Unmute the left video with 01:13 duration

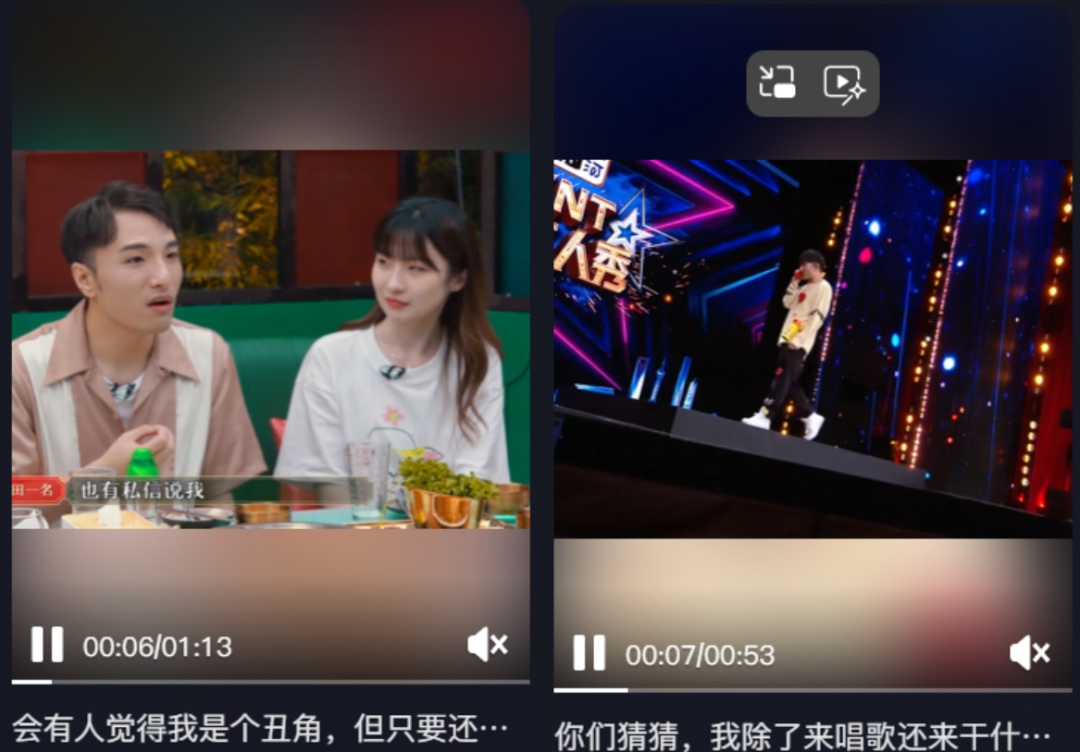pos(487,645)
